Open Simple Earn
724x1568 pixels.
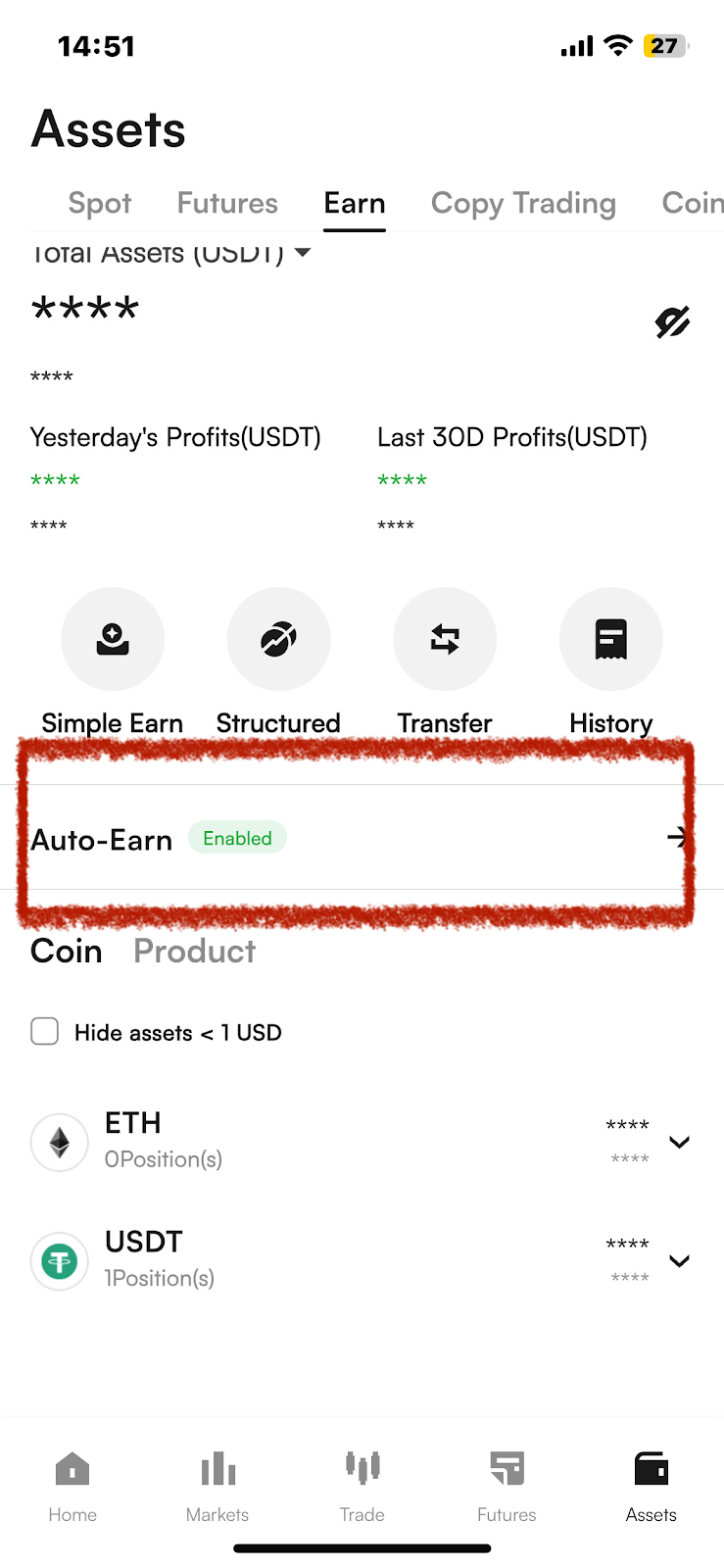tap(113, 640)
